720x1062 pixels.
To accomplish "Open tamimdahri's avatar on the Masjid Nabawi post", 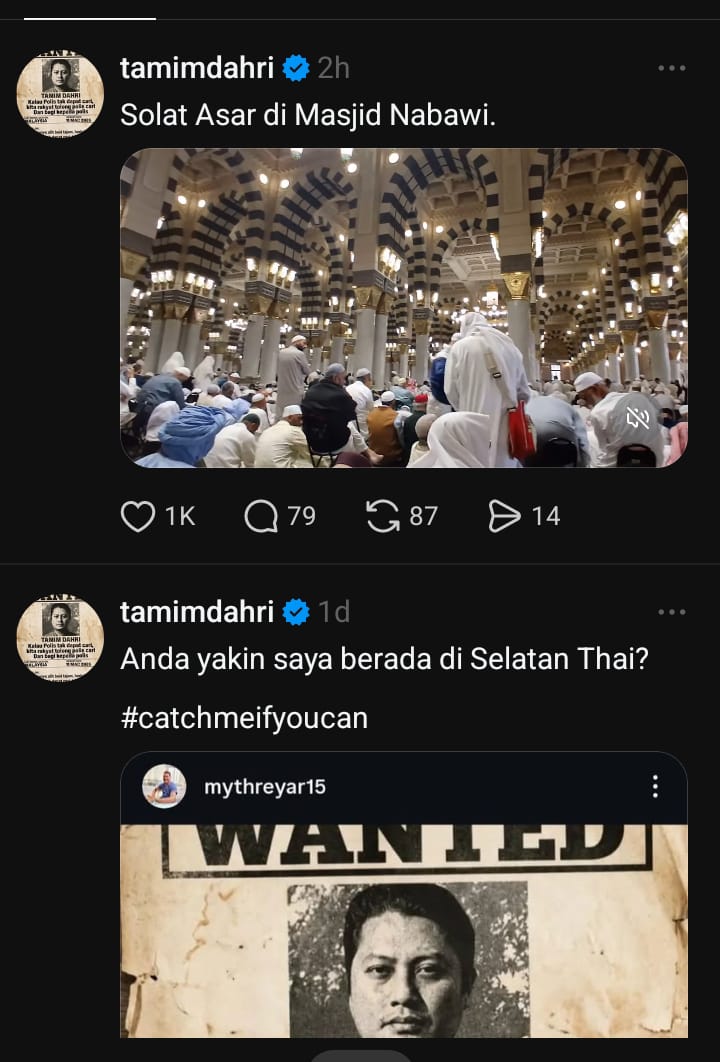I will click(60, 93).
